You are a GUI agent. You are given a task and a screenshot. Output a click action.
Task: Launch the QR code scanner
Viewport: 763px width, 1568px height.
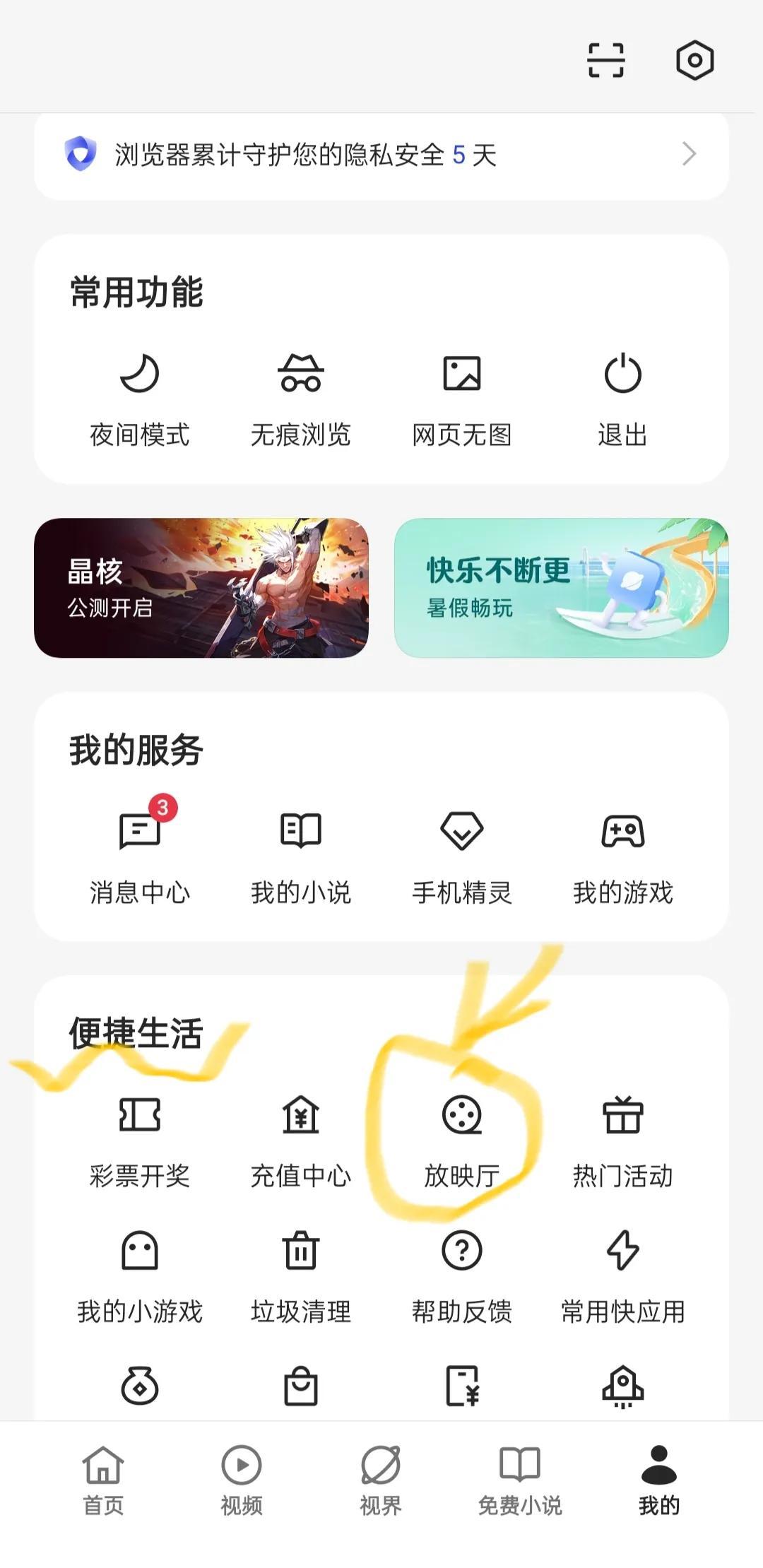tap(608, 61)
